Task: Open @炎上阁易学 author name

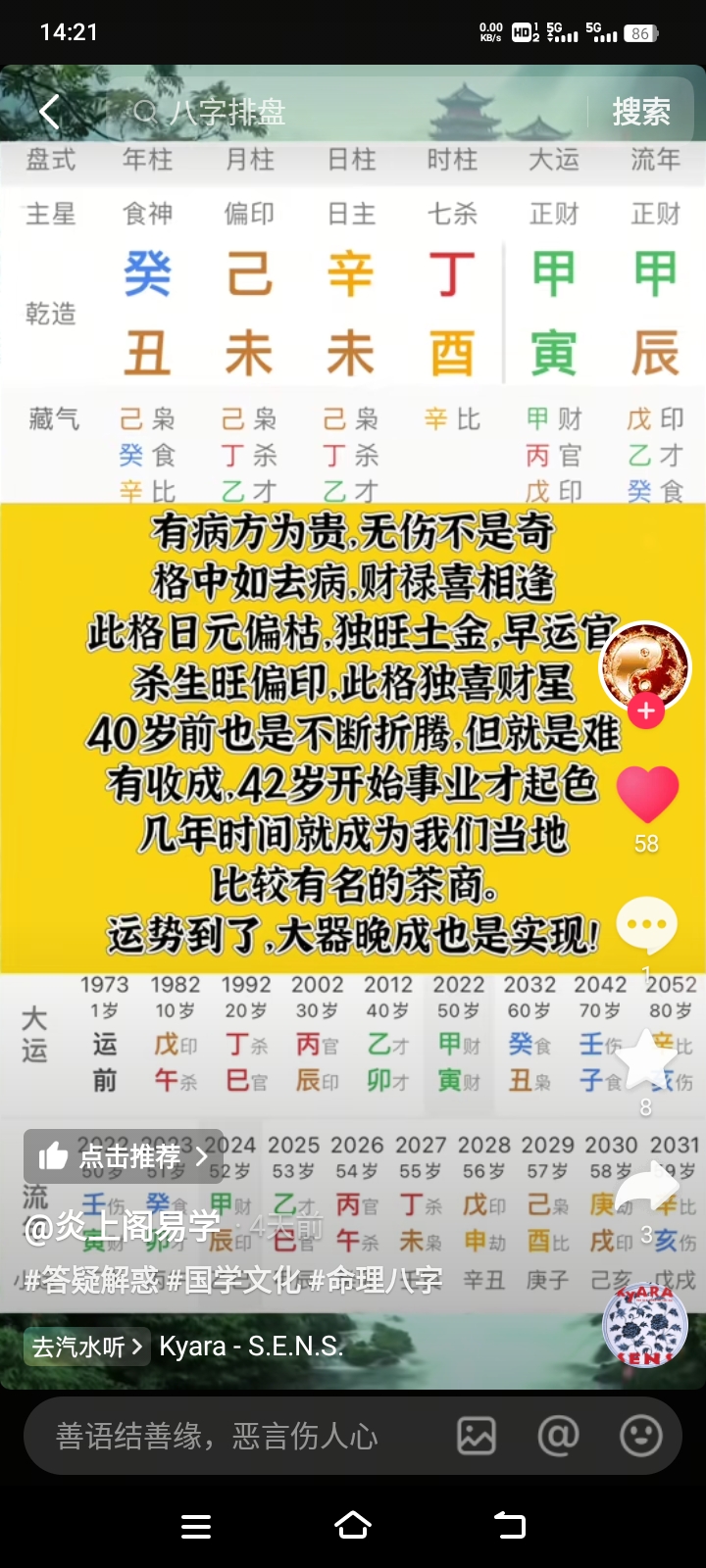Action: tap(122, 1226)
